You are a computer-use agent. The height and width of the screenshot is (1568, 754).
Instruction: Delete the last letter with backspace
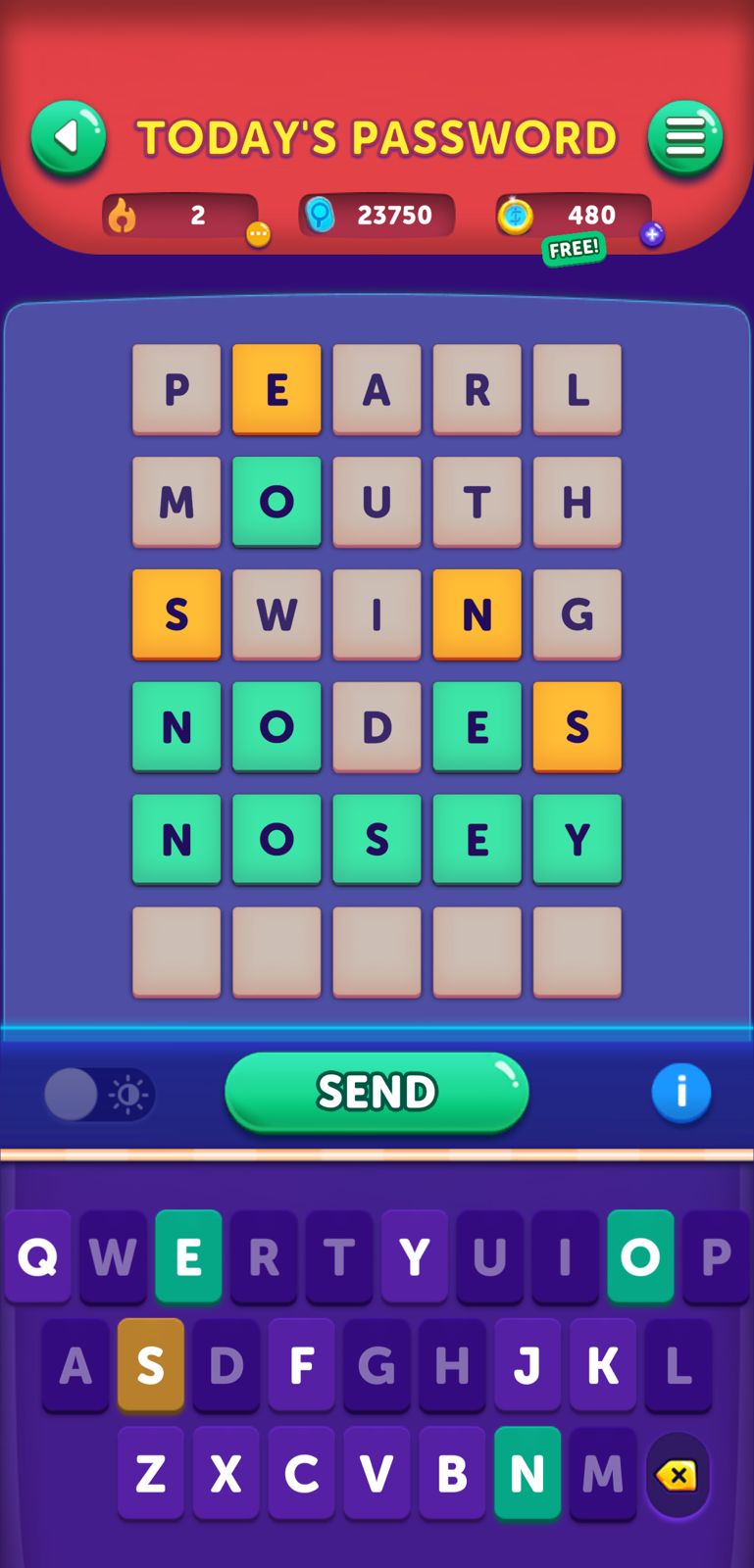(x=678, y=1474)
